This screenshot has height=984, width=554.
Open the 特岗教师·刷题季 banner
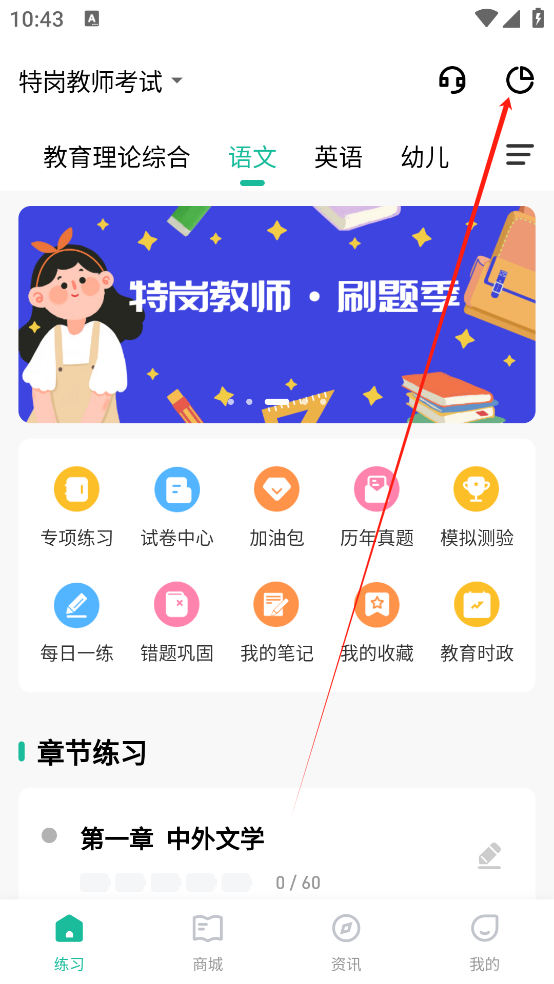277,314
